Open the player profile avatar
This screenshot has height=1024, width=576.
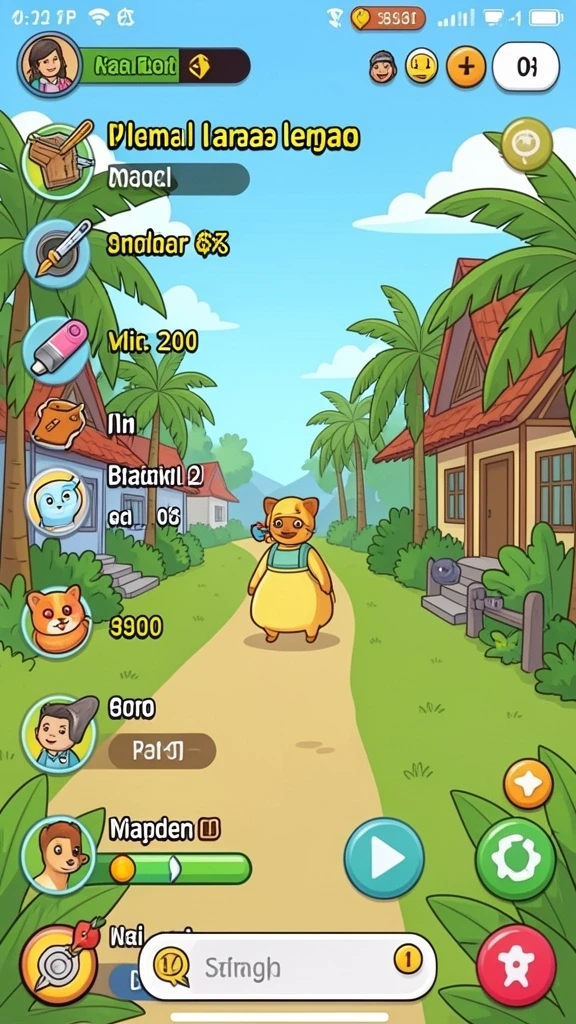click(50, 65)
